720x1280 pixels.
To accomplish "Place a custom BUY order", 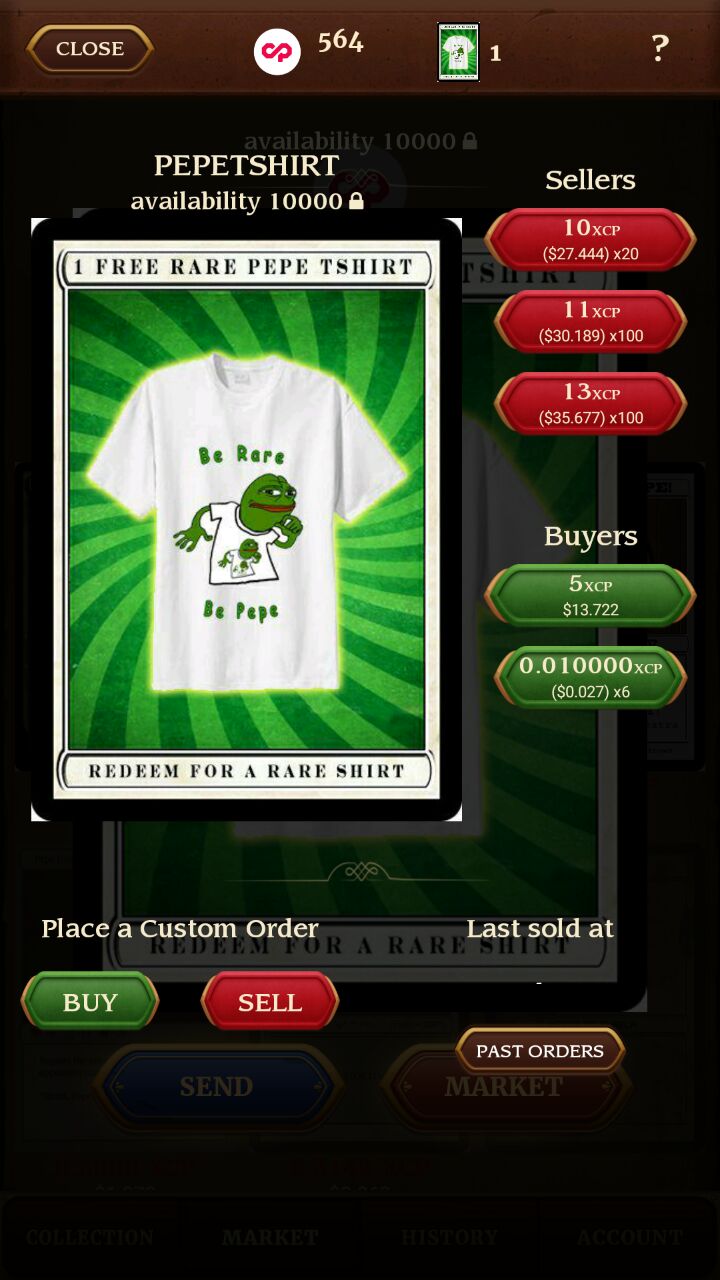I will (x=90, y=1001).
